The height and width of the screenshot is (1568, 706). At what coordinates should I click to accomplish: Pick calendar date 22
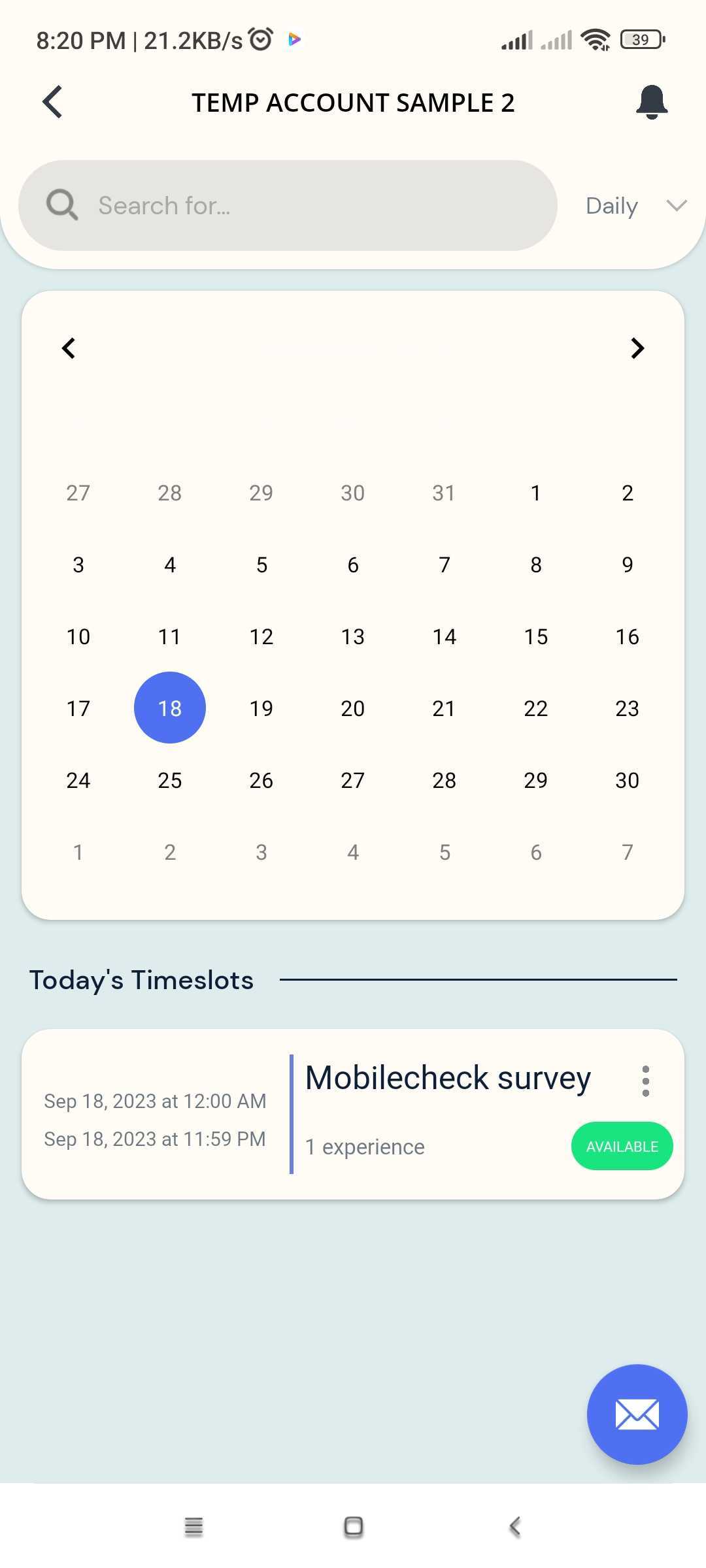535,708
